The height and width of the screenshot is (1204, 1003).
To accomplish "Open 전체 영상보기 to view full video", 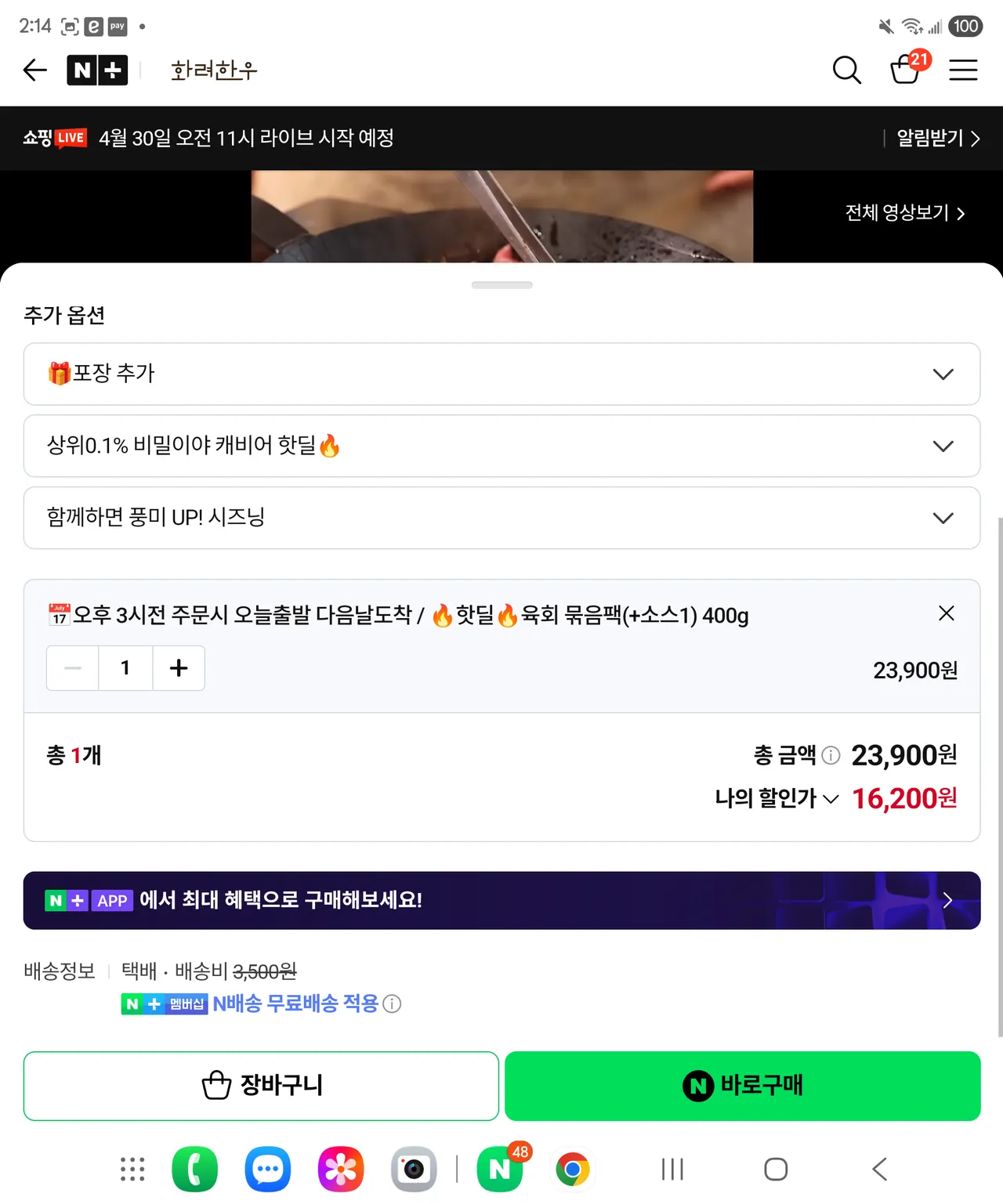I will (905, 213).
